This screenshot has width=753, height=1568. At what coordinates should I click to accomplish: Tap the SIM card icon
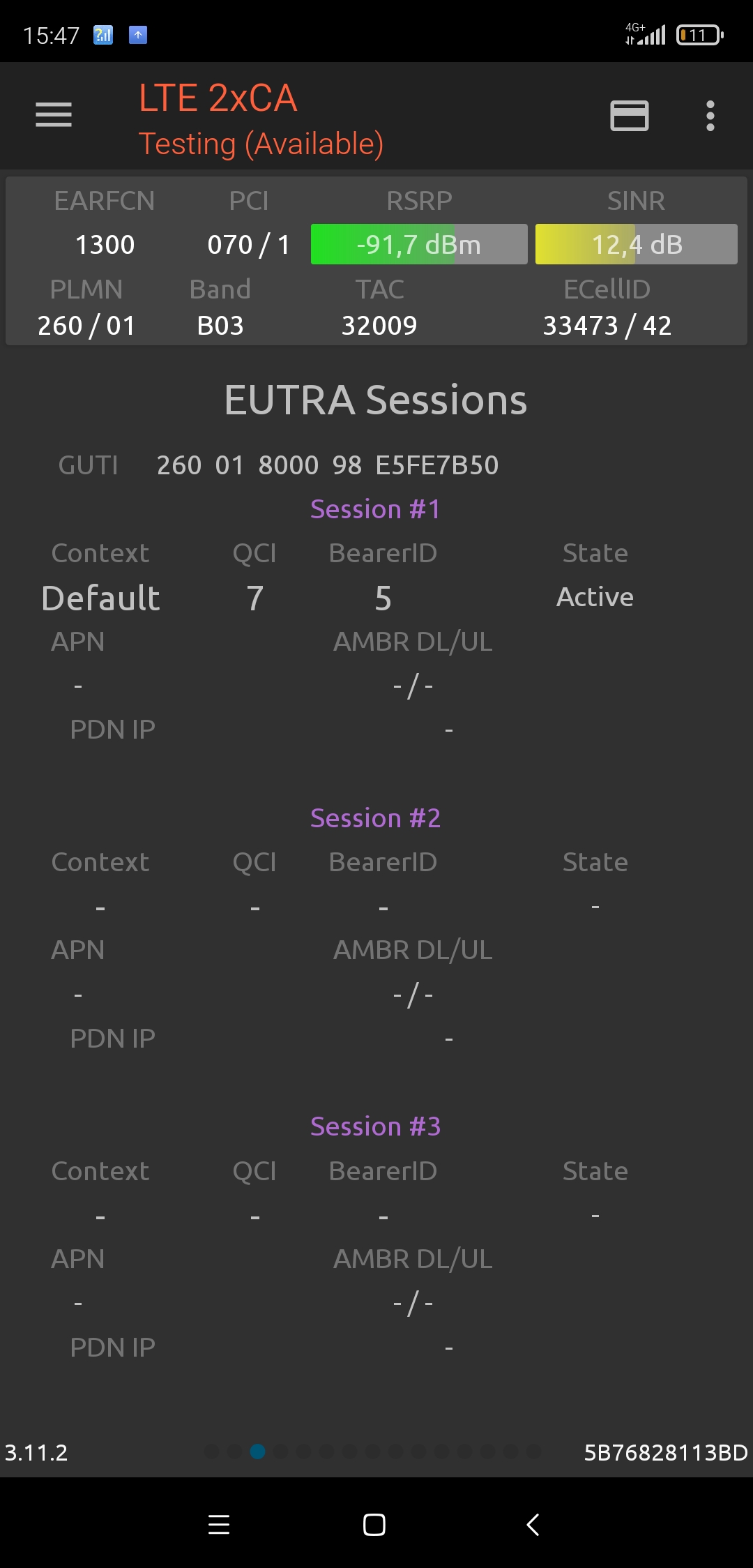[x=629, y=116]
